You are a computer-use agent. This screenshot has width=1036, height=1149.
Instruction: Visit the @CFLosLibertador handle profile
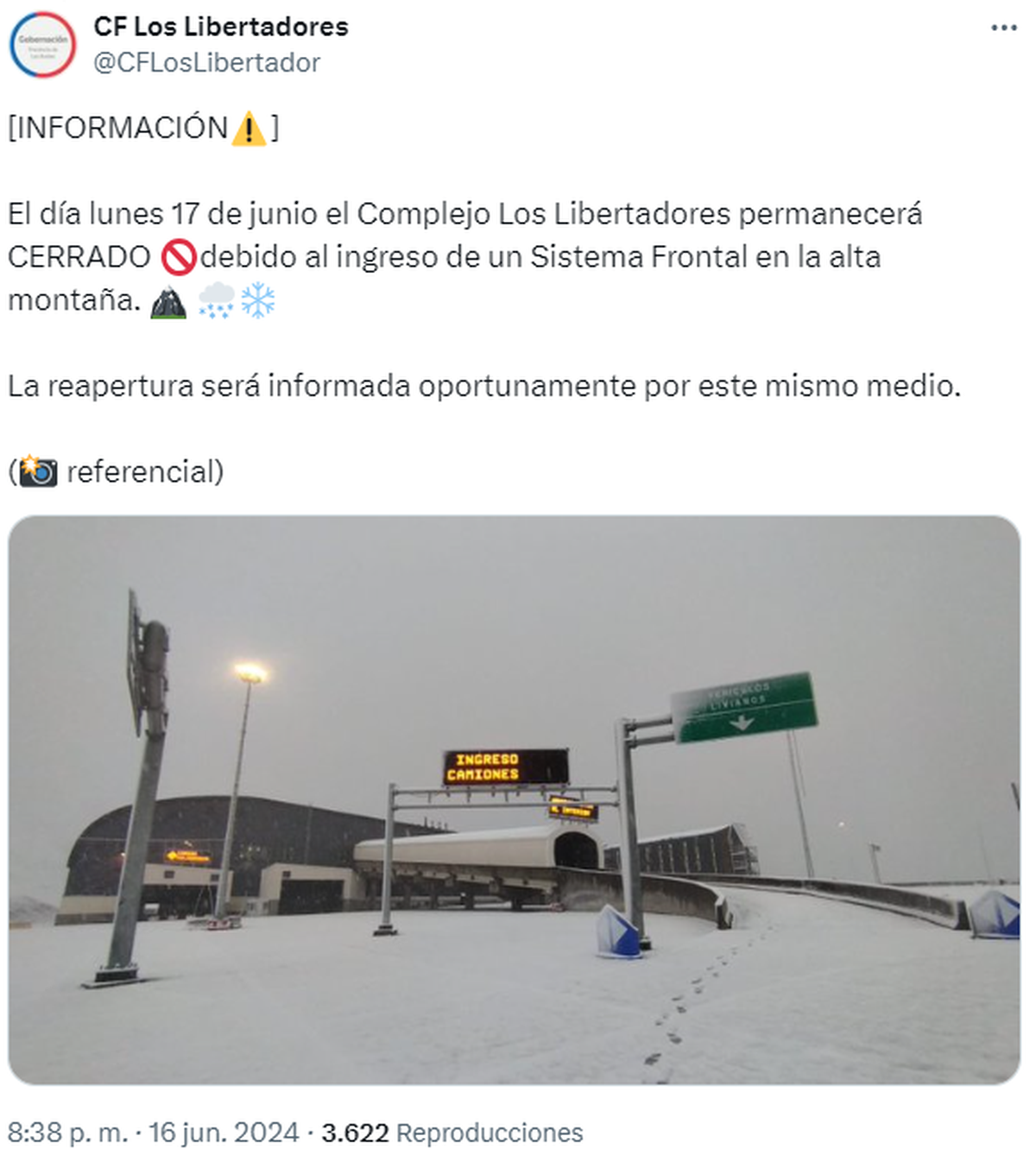pos(206,63)
